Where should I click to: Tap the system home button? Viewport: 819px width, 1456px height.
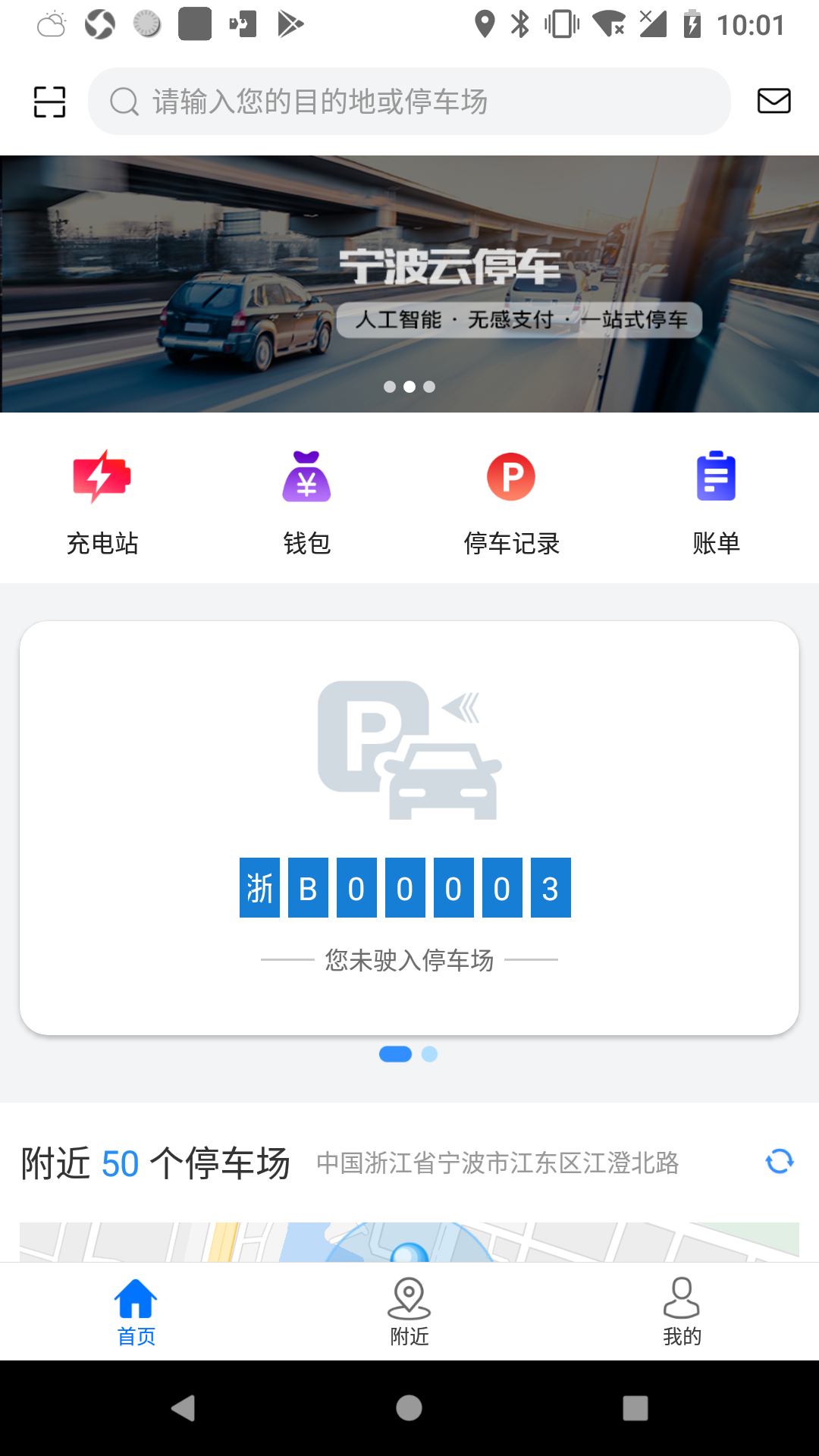409,1408
